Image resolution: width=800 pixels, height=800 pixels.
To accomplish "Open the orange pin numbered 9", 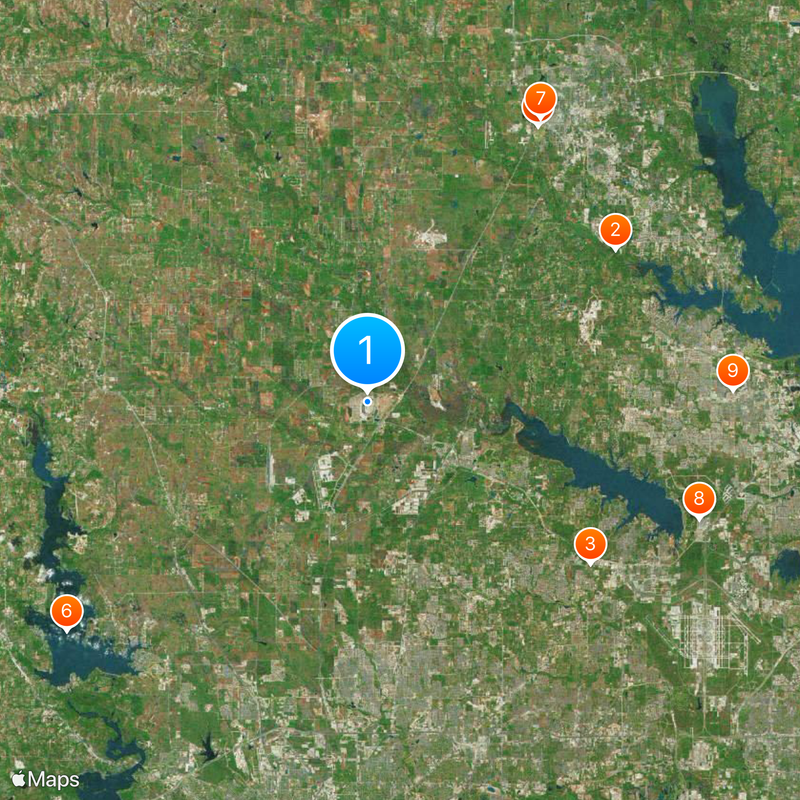I will 733,371.
